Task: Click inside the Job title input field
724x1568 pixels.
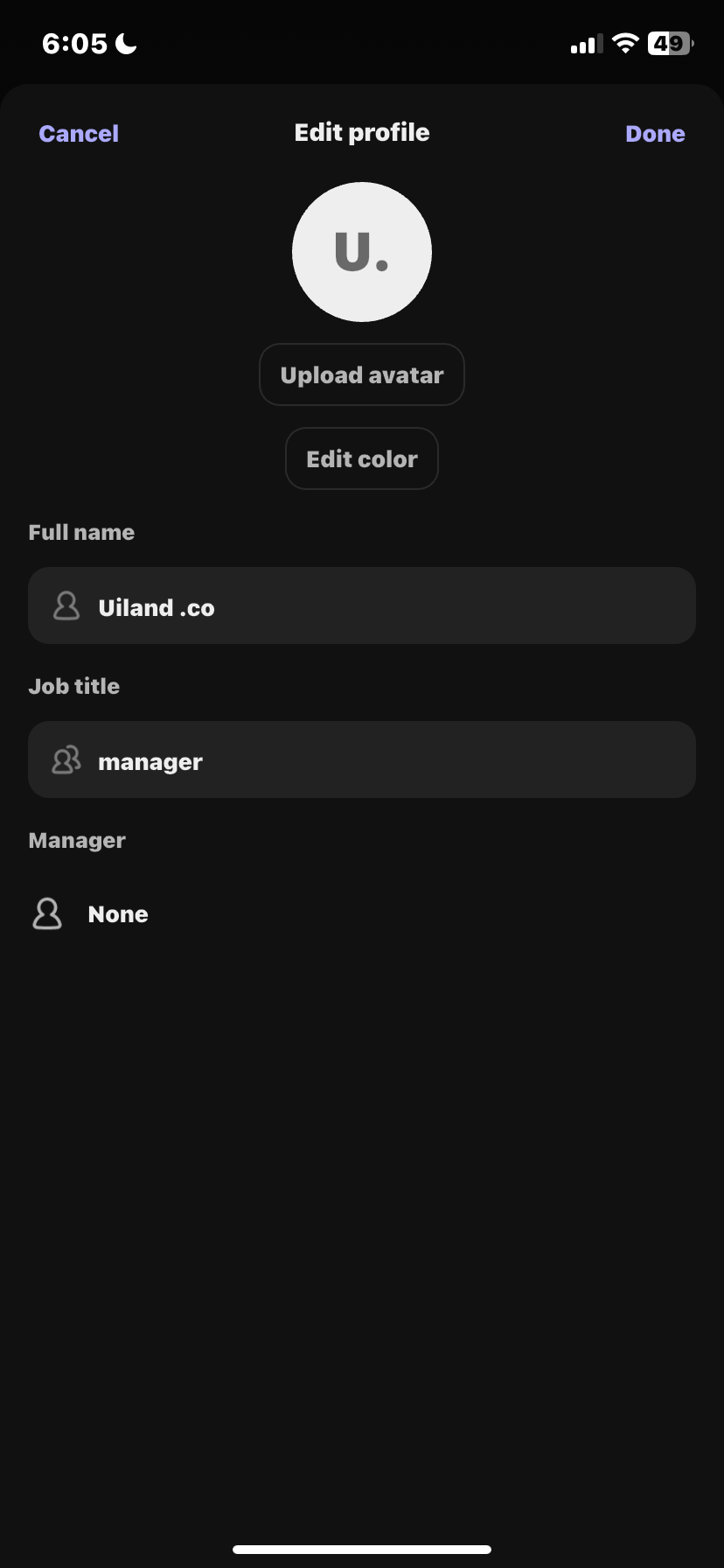Action: 362,759
